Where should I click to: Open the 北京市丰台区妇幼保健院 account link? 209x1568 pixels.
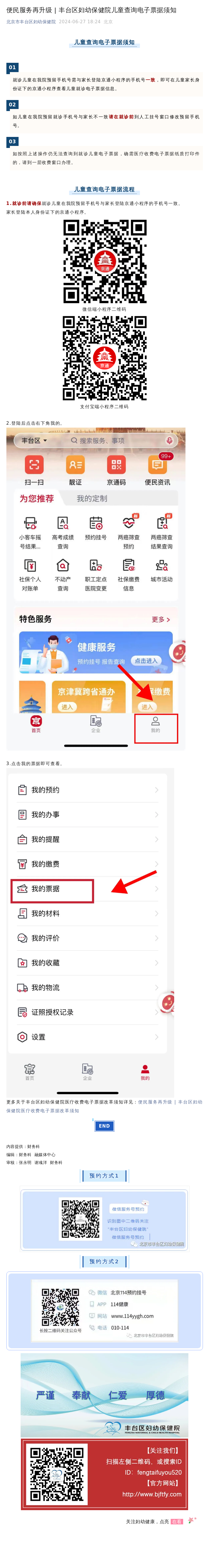point(30,21)
